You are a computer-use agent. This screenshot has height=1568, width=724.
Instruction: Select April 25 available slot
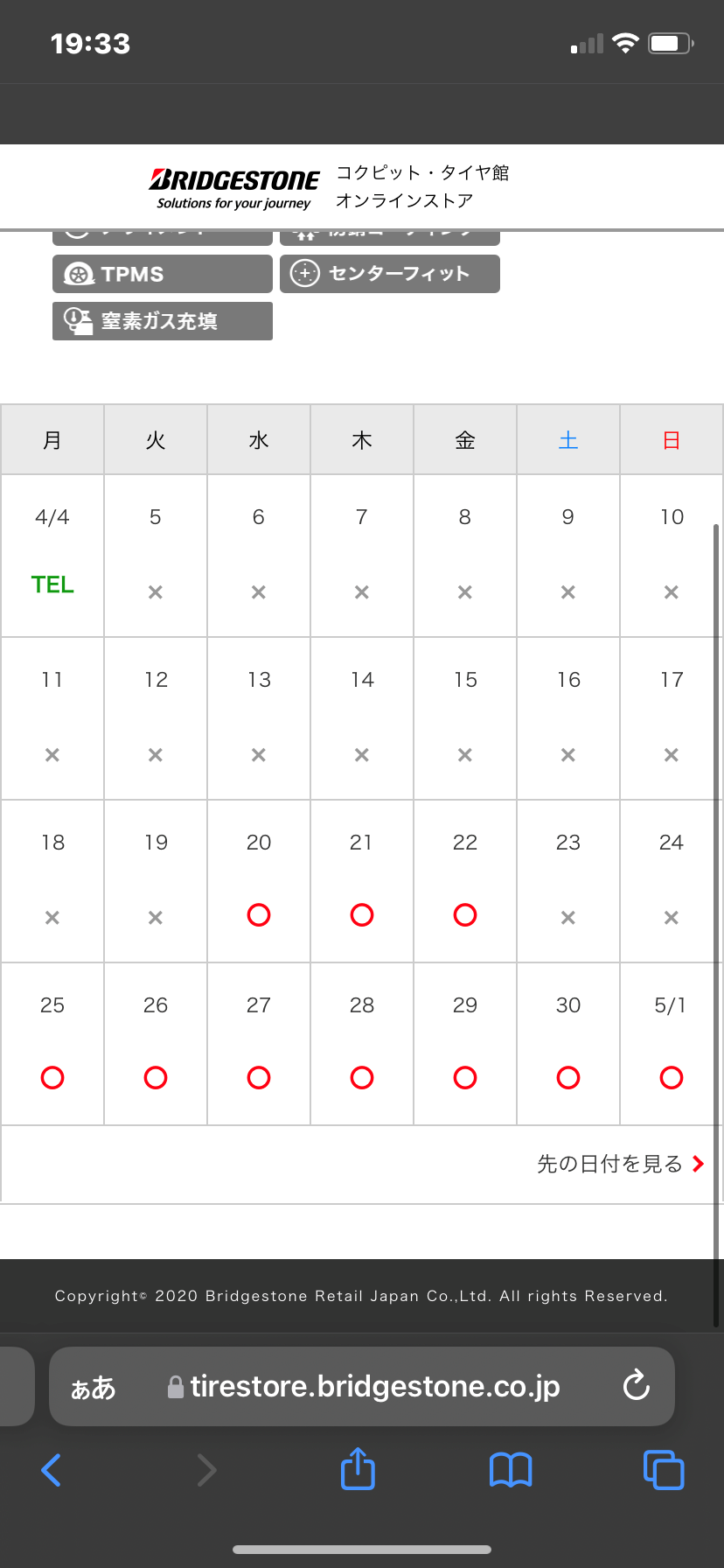coord(52,1078)
